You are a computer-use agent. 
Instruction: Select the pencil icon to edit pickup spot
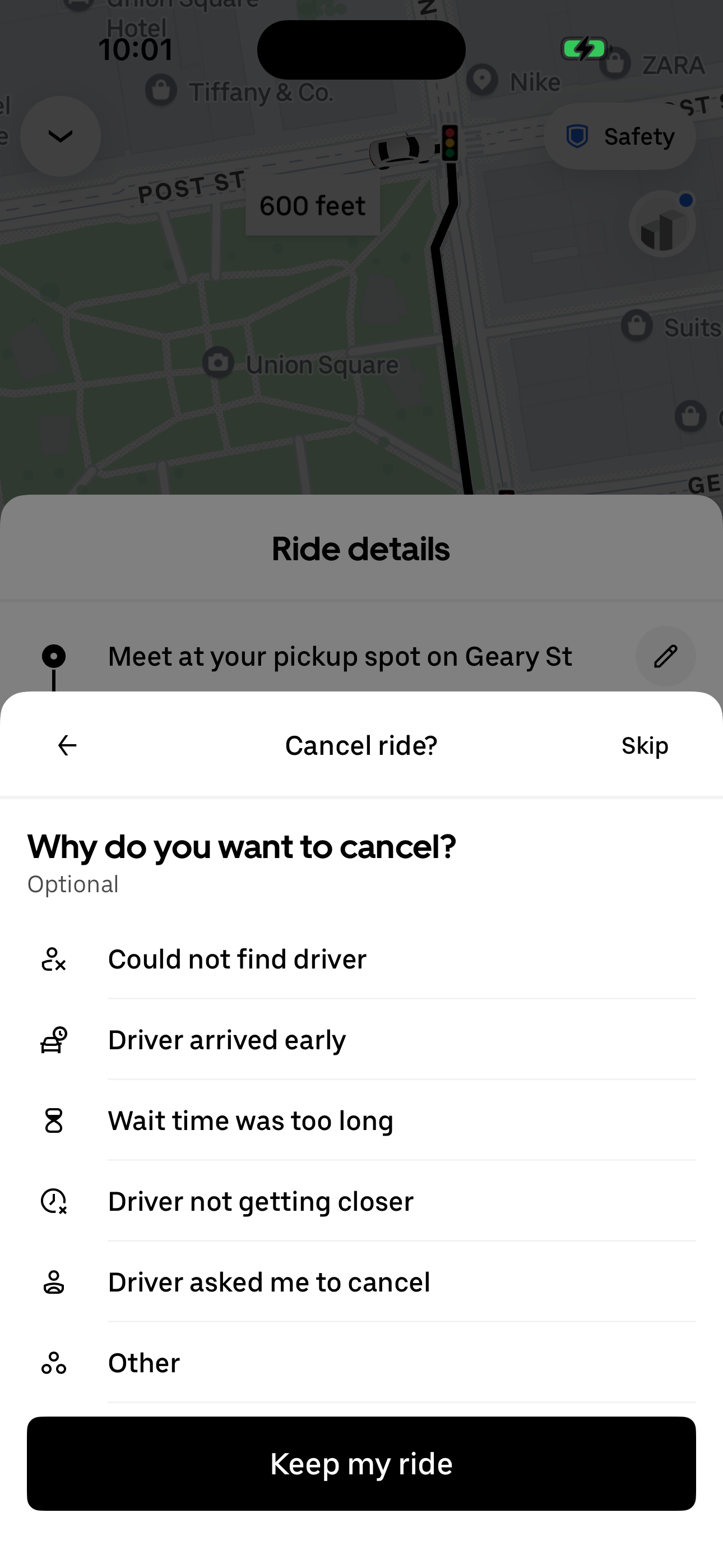pyautogui.click(x=665, y=656)
